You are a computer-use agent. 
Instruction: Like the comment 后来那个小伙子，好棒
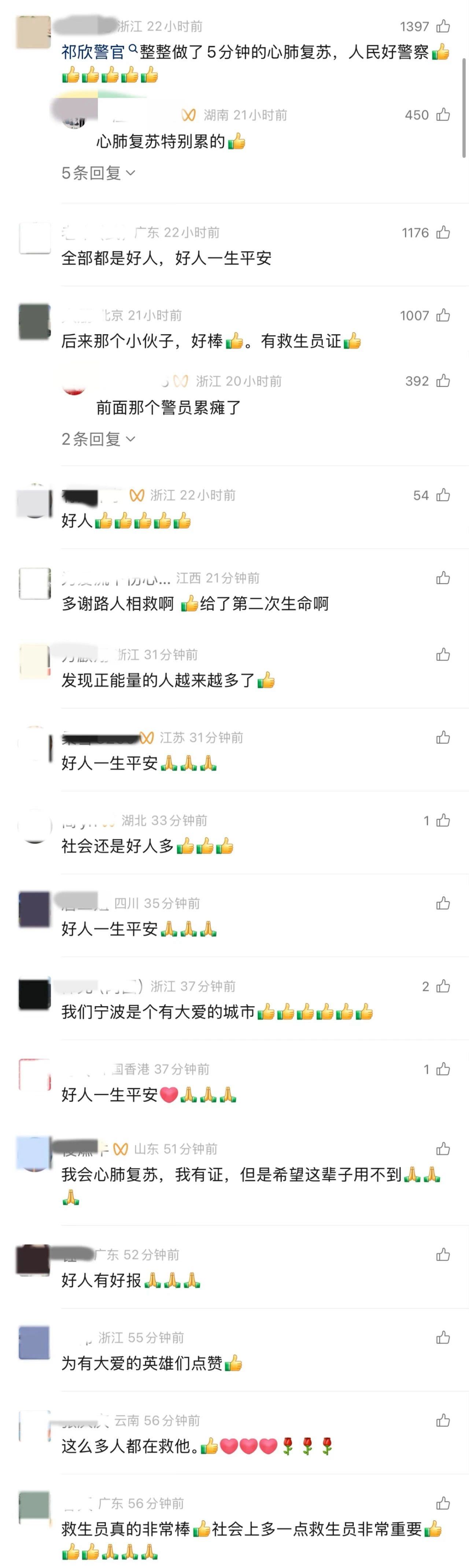click(x=443, y=315)
